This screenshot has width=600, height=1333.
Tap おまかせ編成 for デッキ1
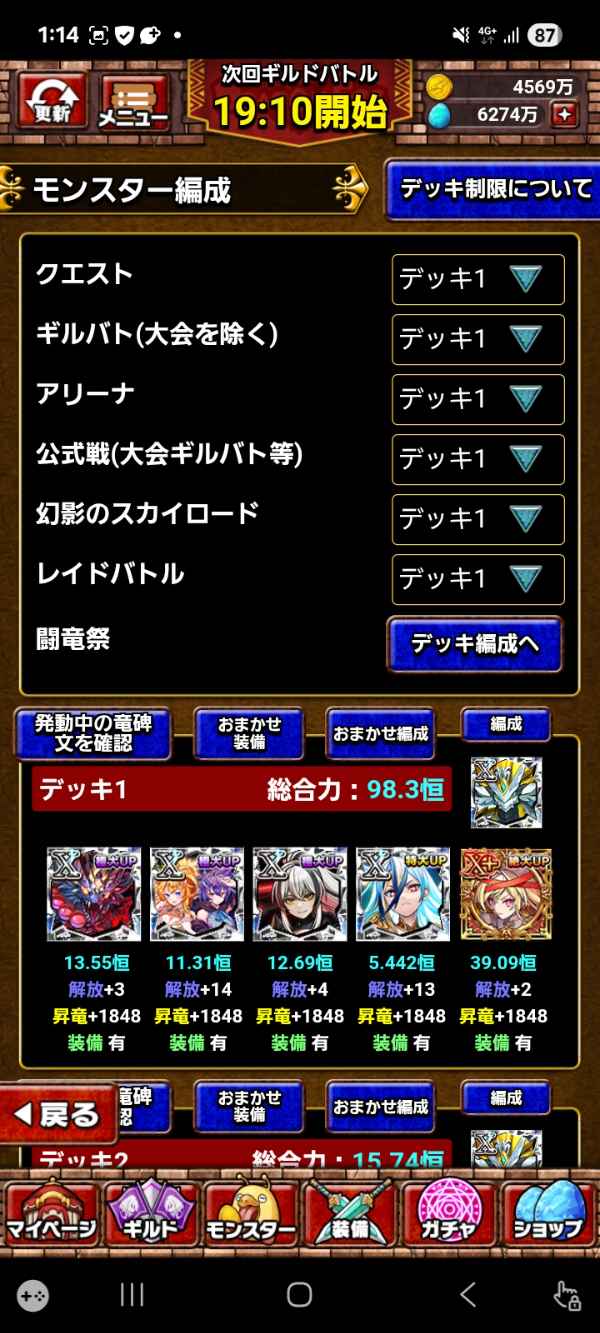(x=380, y=733)
